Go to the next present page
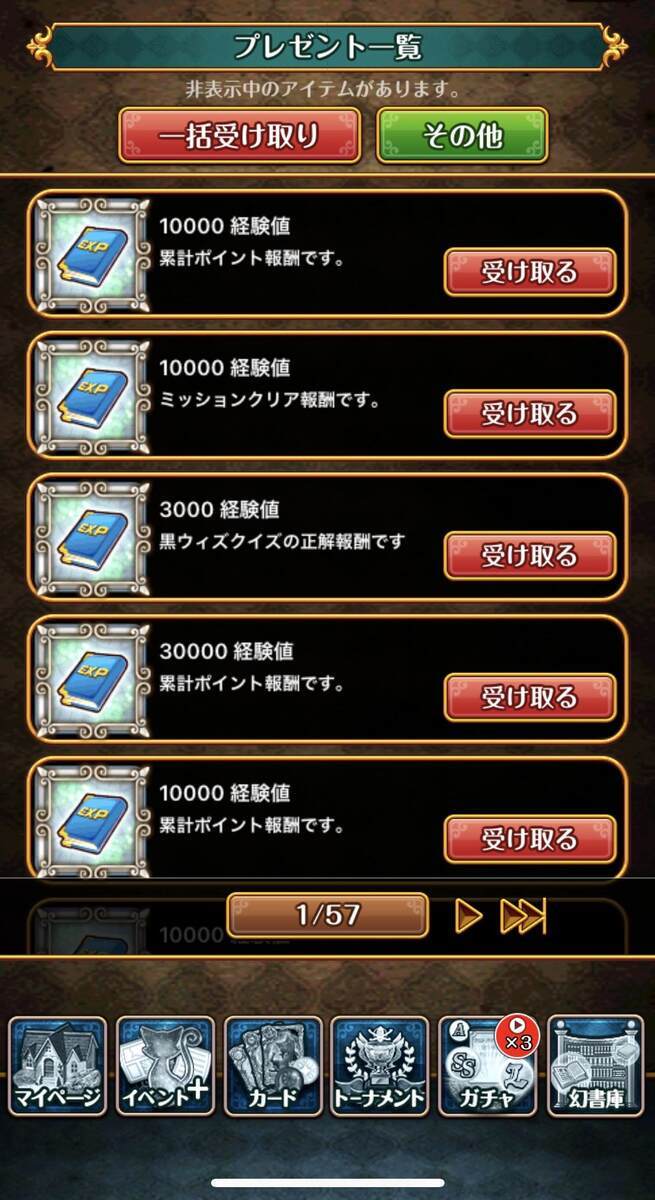 tap(469, 915)
